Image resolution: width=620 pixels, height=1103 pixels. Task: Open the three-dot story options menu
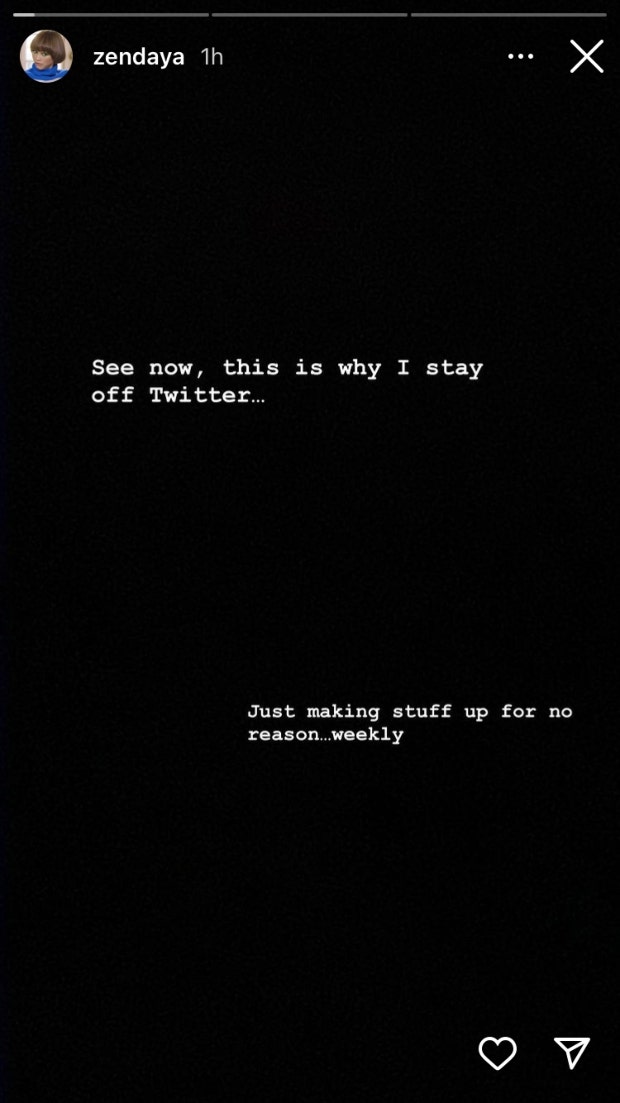click(x=521, y=57)
